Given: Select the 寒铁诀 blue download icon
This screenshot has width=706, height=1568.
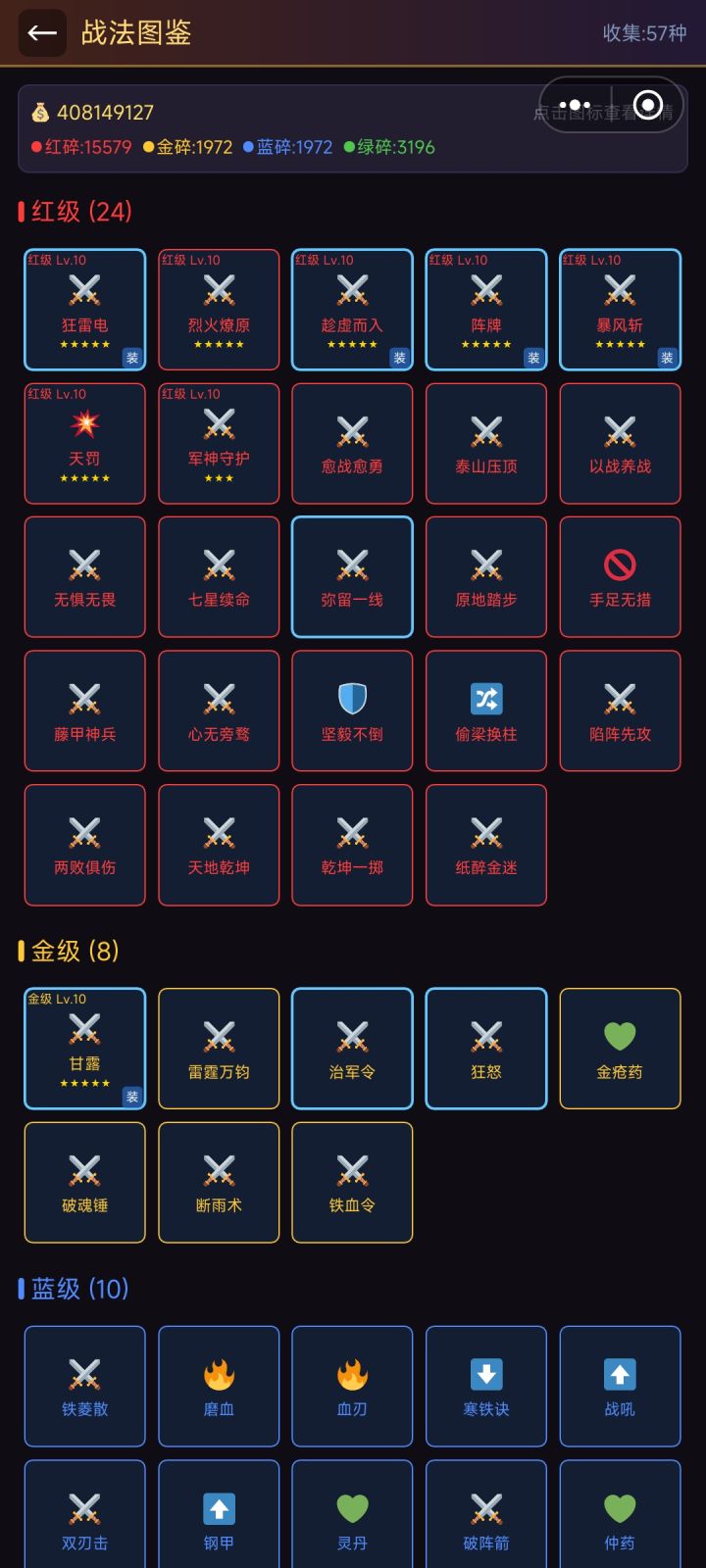Looking at the screenshot, I should 485,1377.
